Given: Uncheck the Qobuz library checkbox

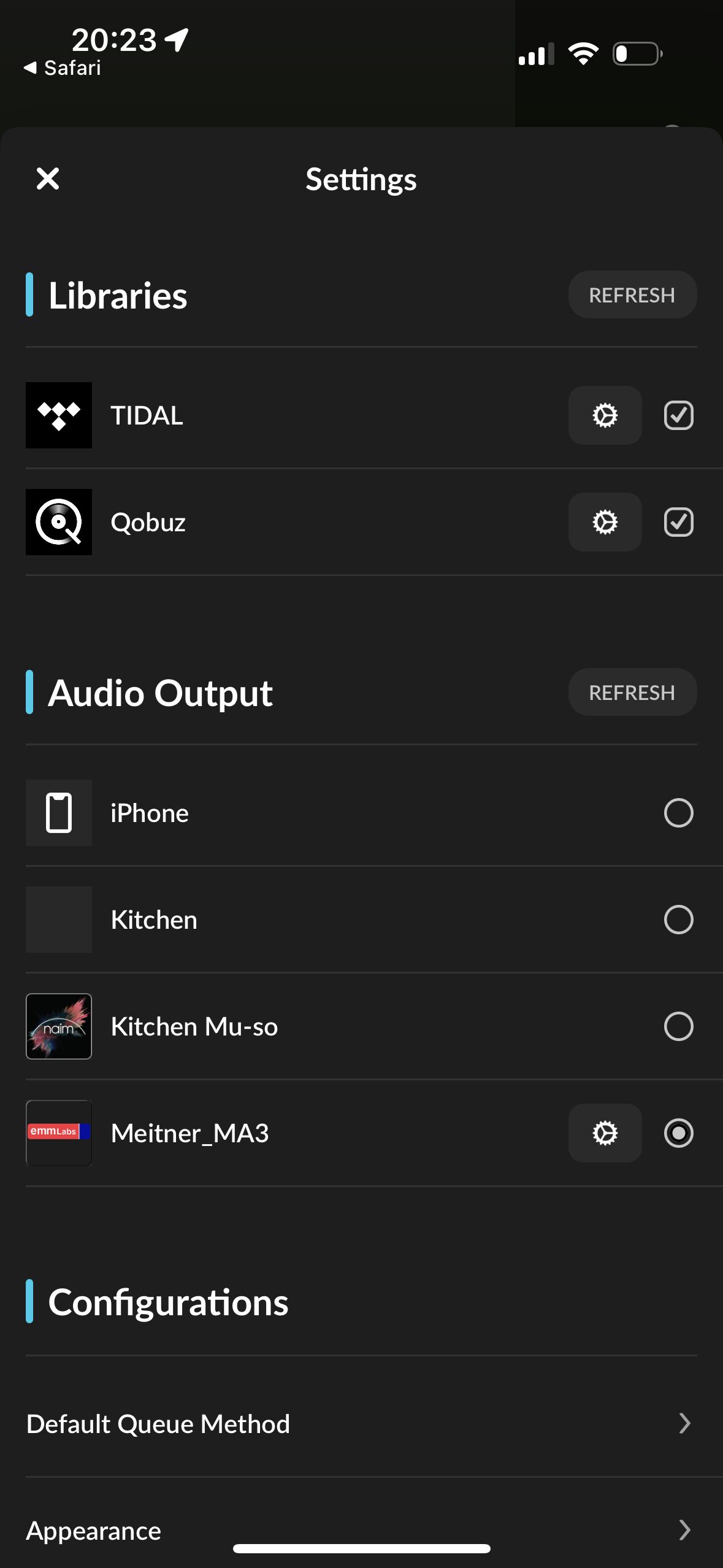Looking at the screenshot, I should (678, 522).
